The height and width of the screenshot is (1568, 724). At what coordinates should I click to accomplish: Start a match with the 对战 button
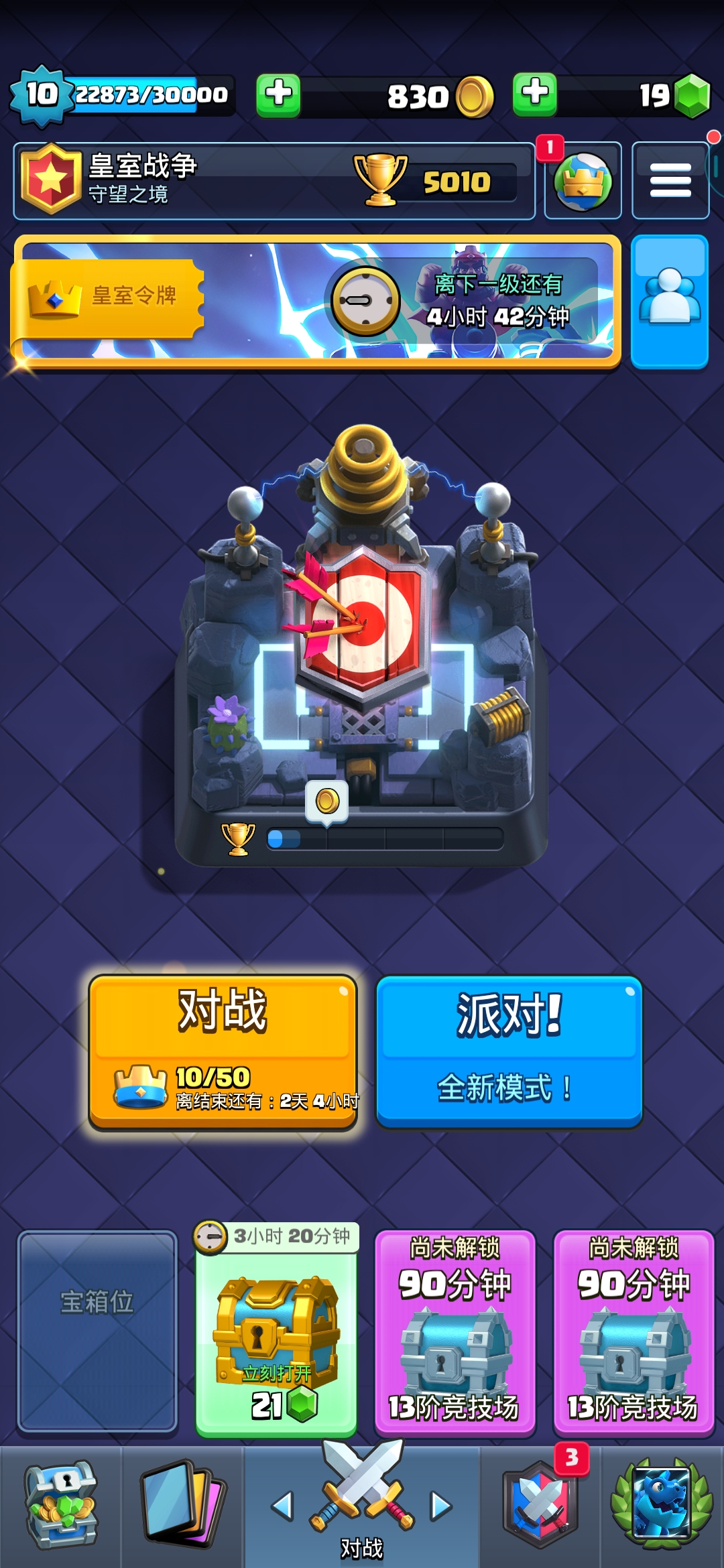[223, 1052]
